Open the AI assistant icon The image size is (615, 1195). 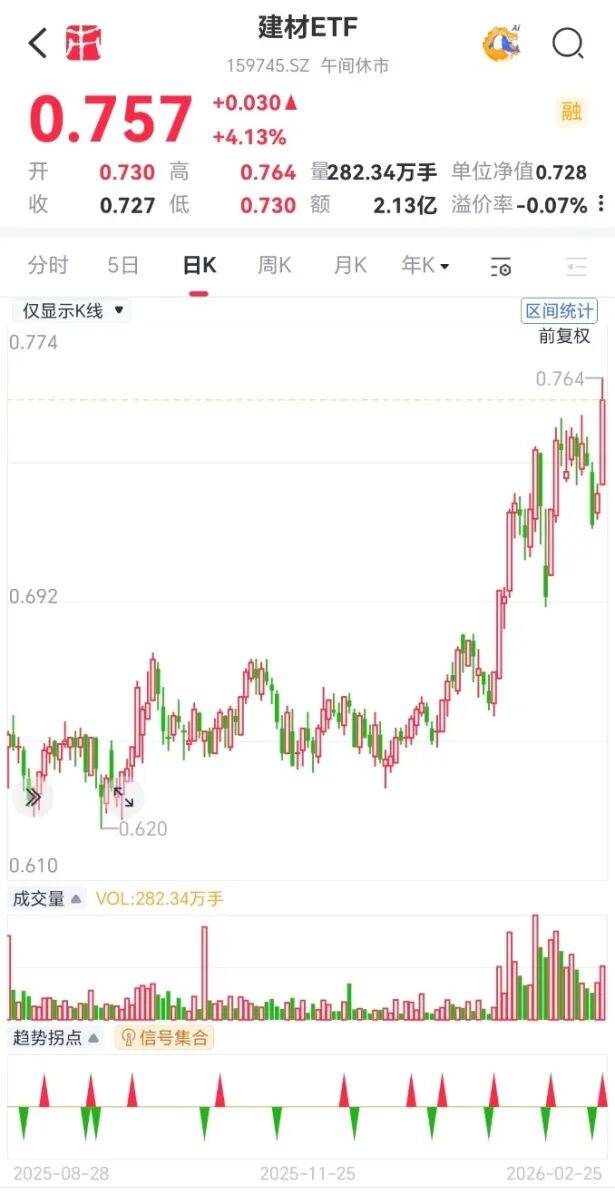pos(501,43)
